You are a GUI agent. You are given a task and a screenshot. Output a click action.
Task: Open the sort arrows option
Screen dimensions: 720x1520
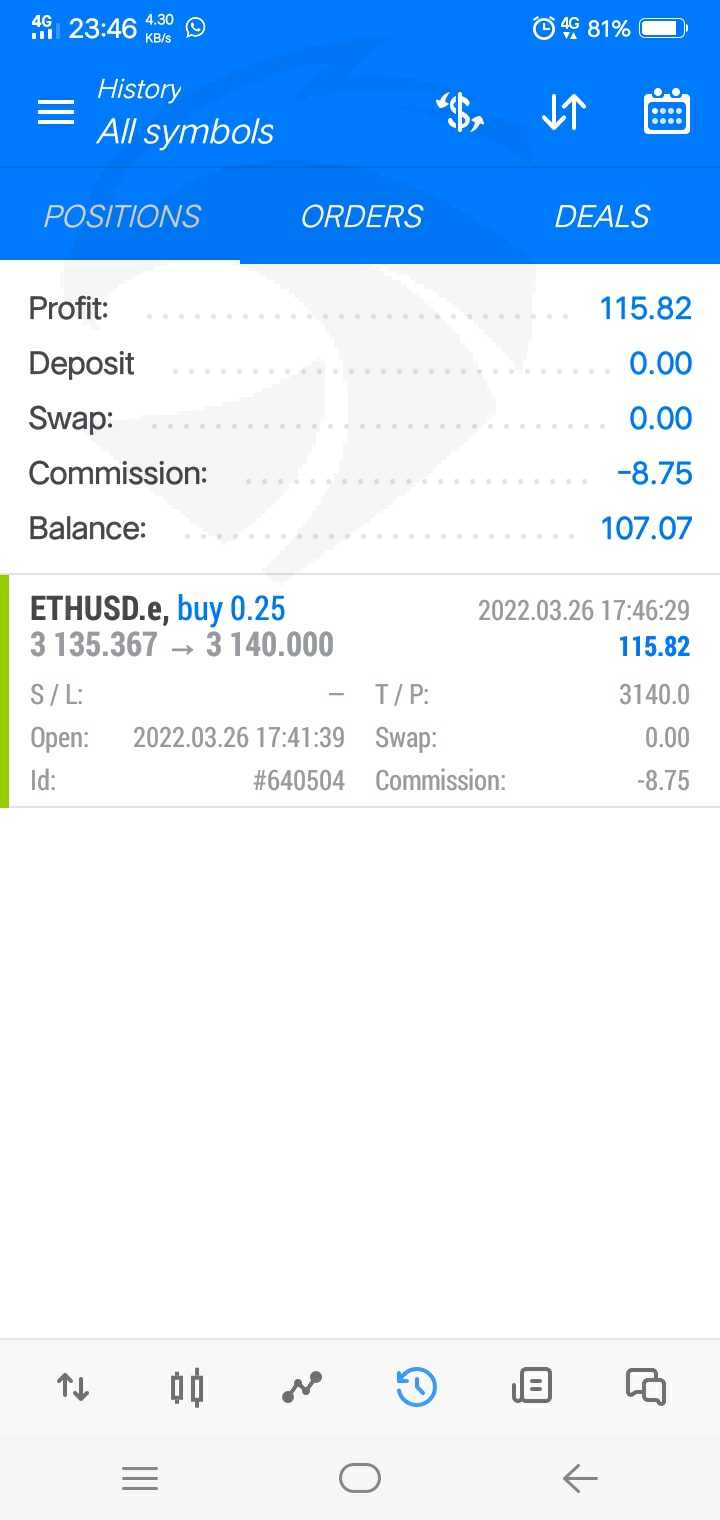(564, 112)
